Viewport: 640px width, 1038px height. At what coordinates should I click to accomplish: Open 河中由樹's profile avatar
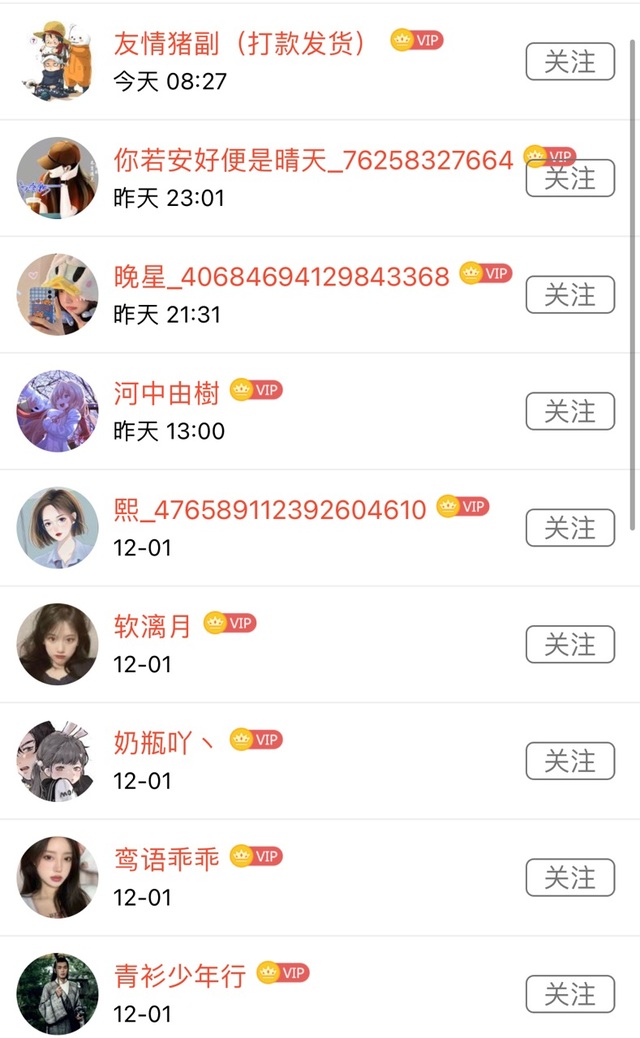click(x=58, y=411)
